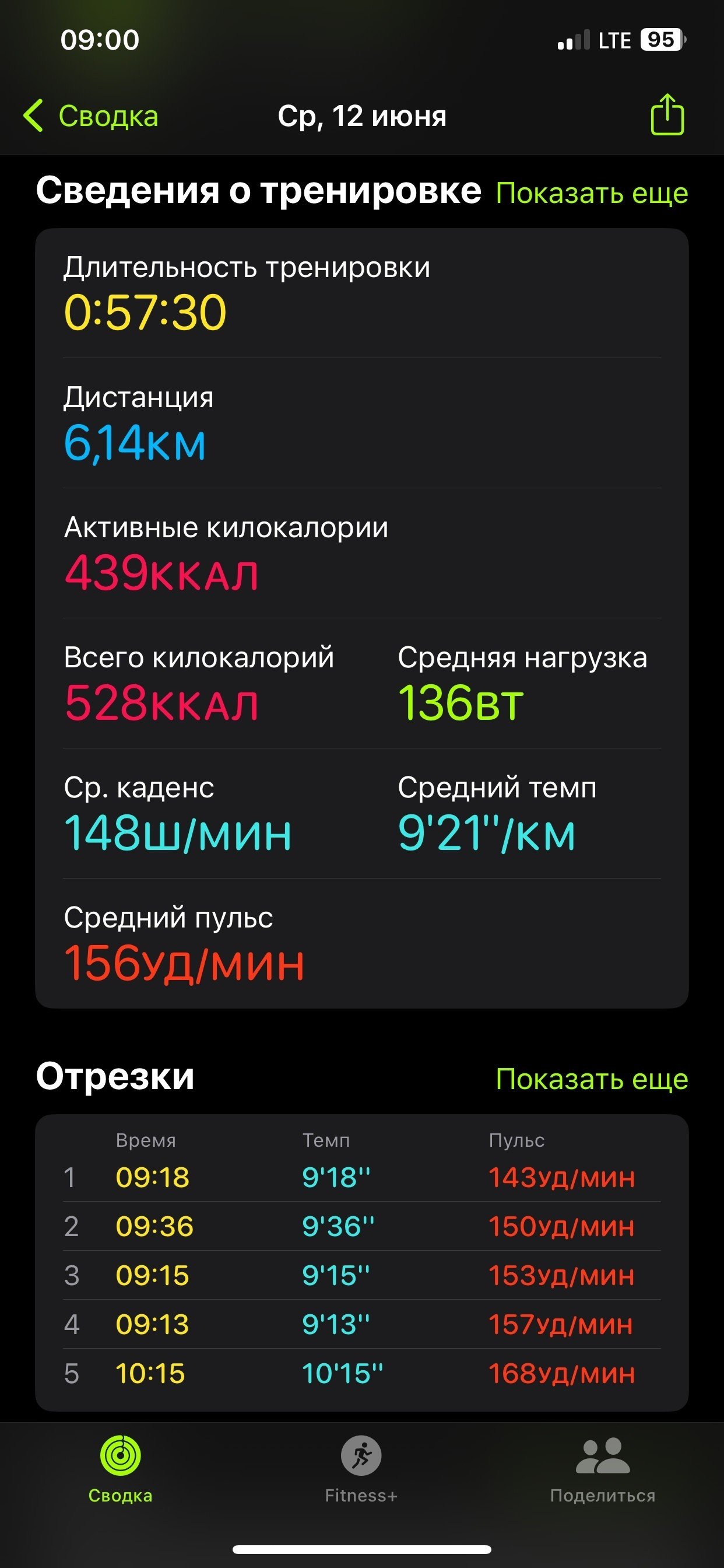Tap Показать еще next to Отрезки

click(592, 1079)
